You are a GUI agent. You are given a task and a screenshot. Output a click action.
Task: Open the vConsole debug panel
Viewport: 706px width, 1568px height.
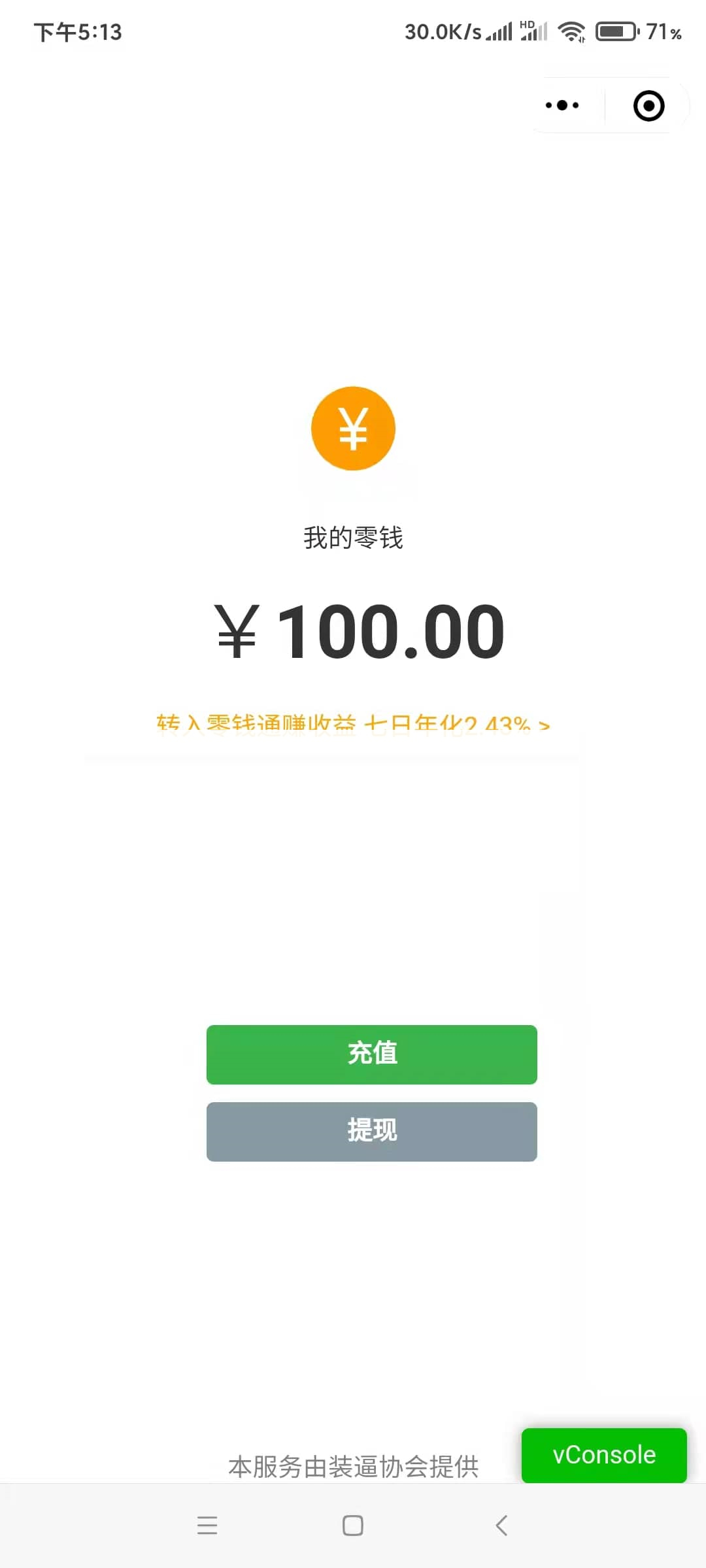tap(603, 1455)
